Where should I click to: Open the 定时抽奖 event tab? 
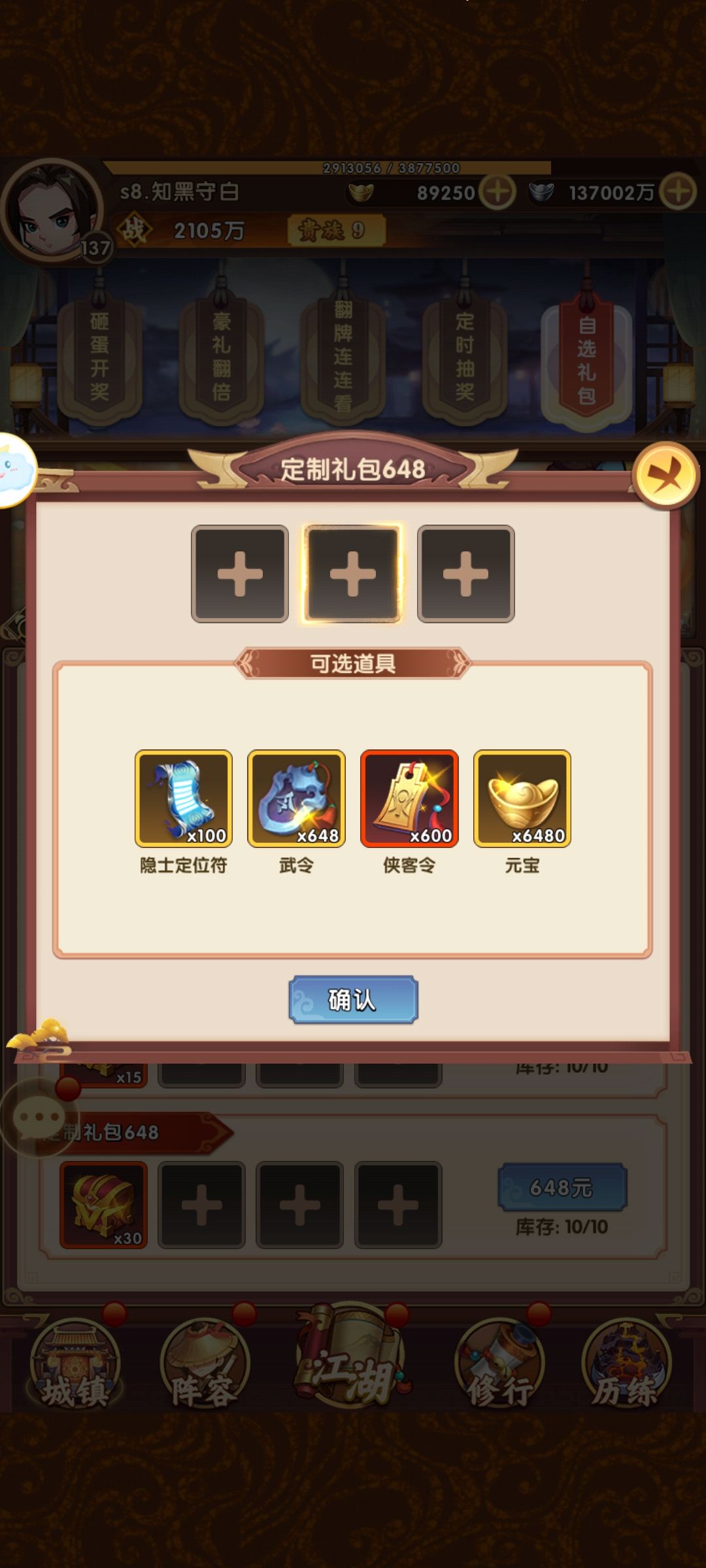pos(465,358)
